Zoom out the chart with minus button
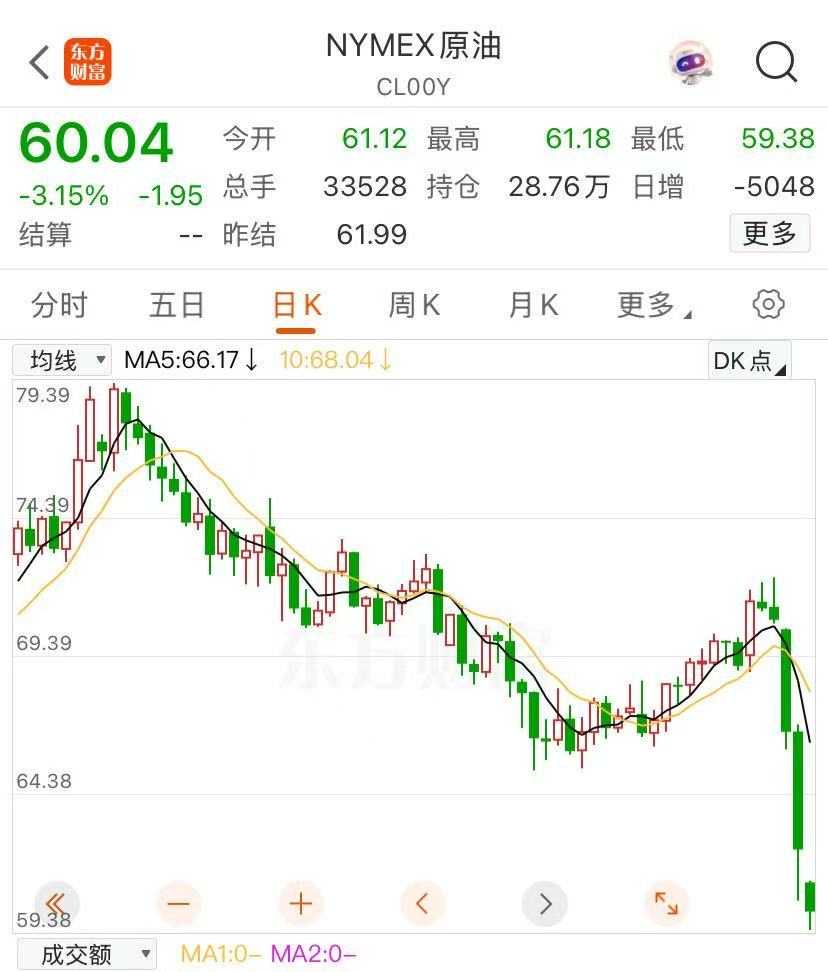 coord(179,904)
